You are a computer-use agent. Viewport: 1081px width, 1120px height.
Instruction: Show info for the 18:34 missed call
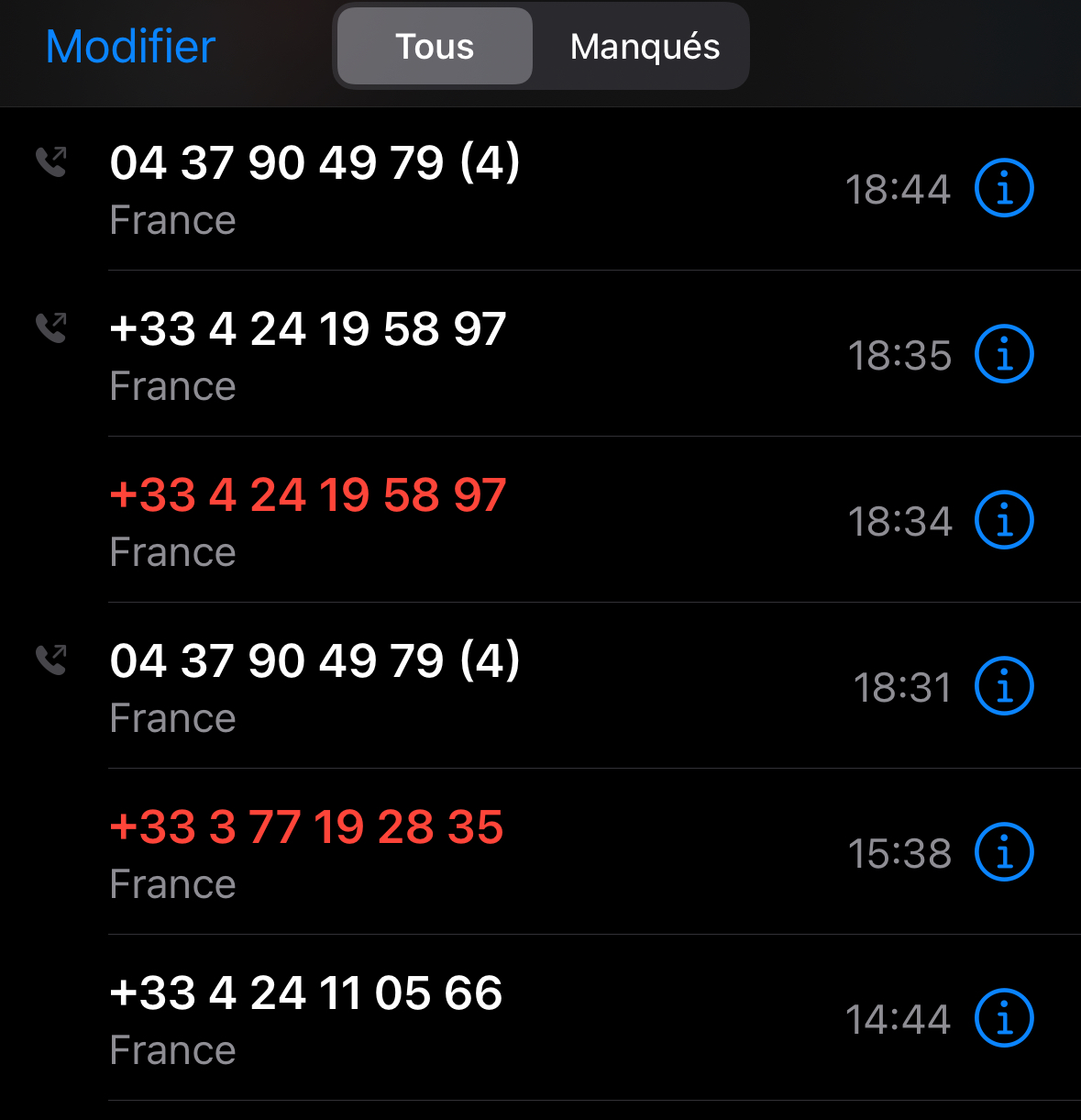pyautogui.click(x=1004, y=520)
